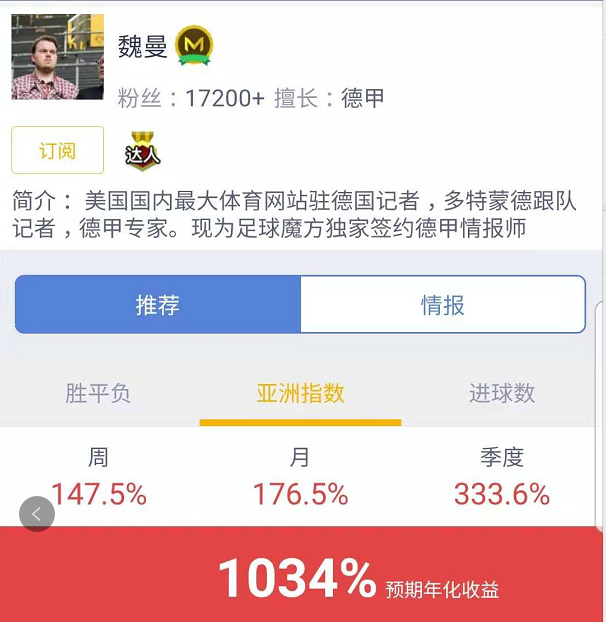Screen dimensions: 606x622
Task: Open 魏曼's profile photo
Action: click(57, 57)
